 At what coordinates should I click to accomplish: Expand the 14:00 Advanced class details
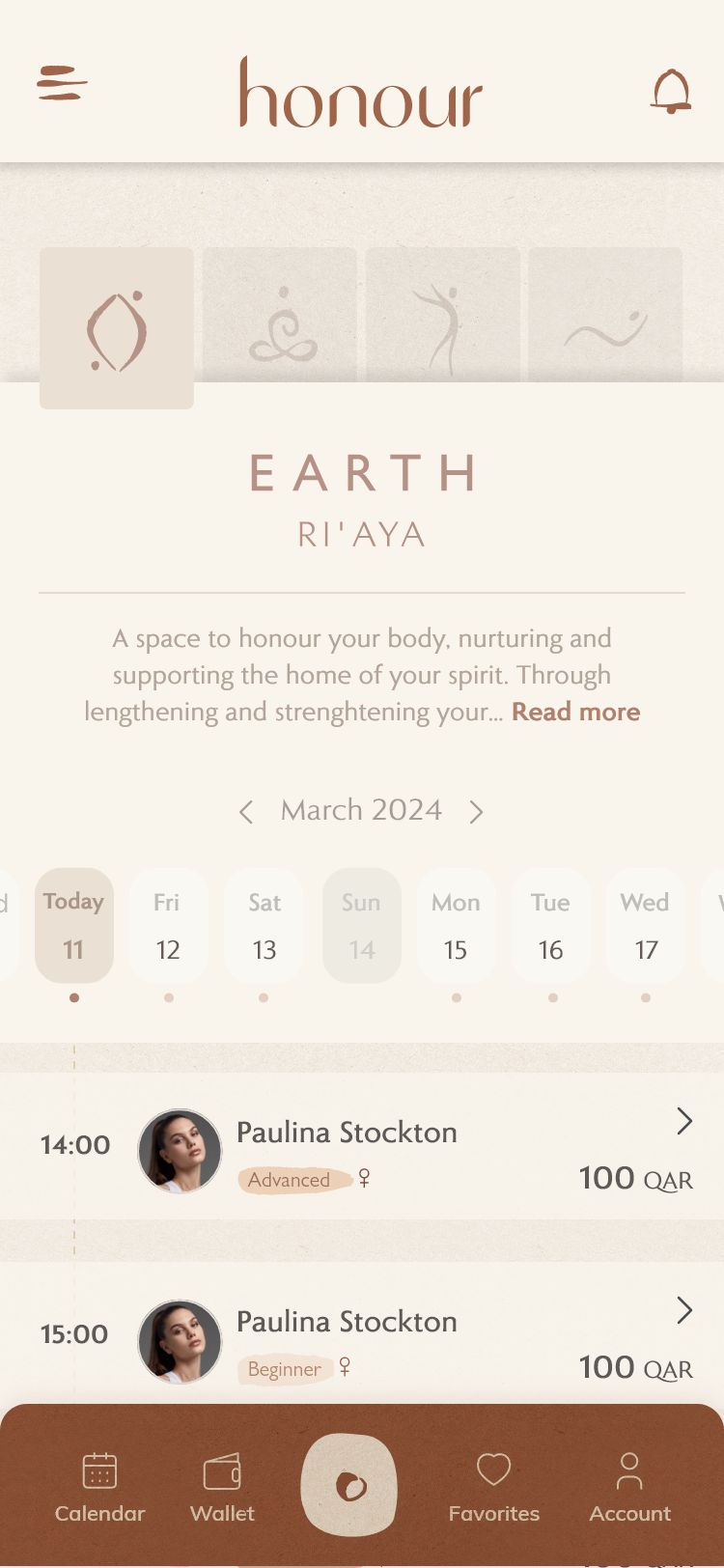[x=685, y=1121]
